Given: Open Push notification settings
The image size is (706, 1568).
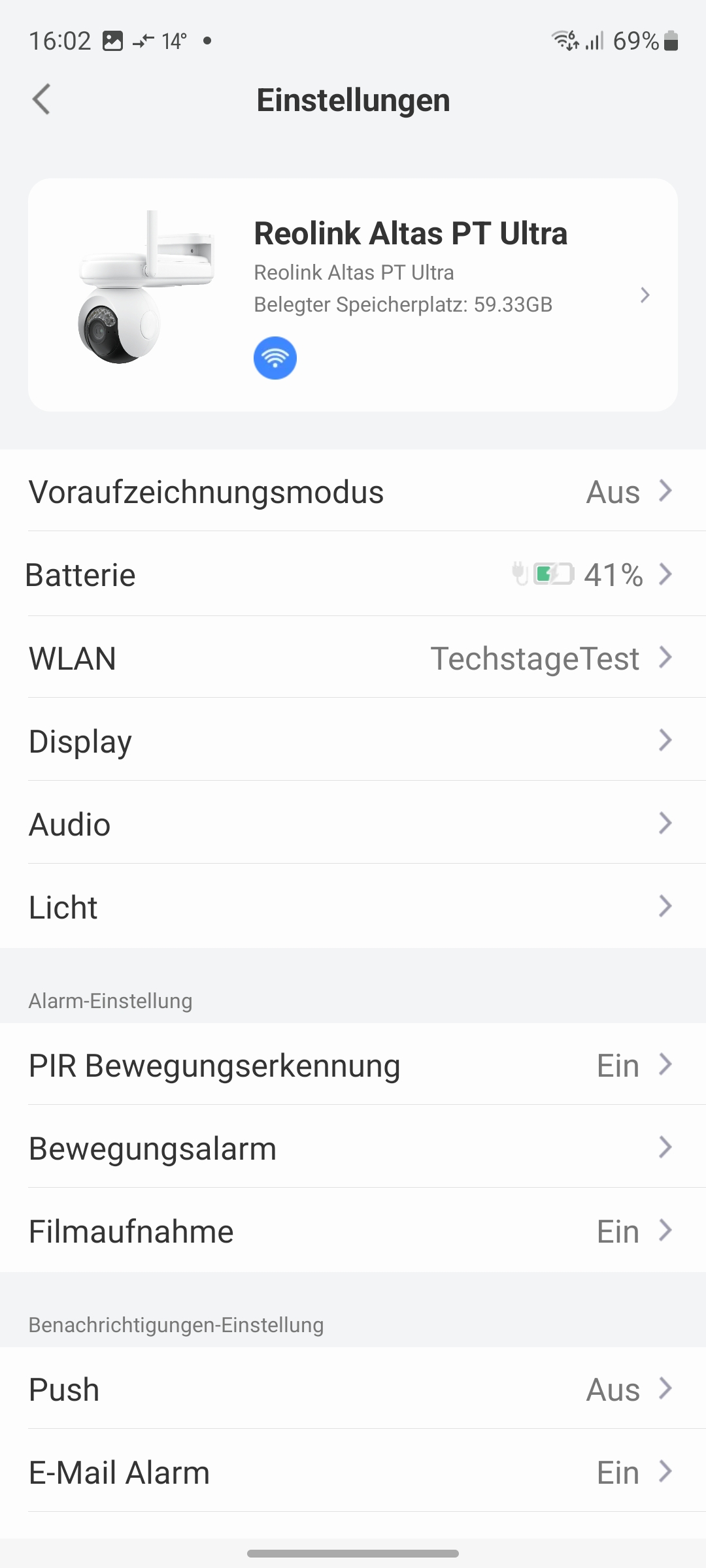Looking at the screenshot, I should [x=353, y=1389].
